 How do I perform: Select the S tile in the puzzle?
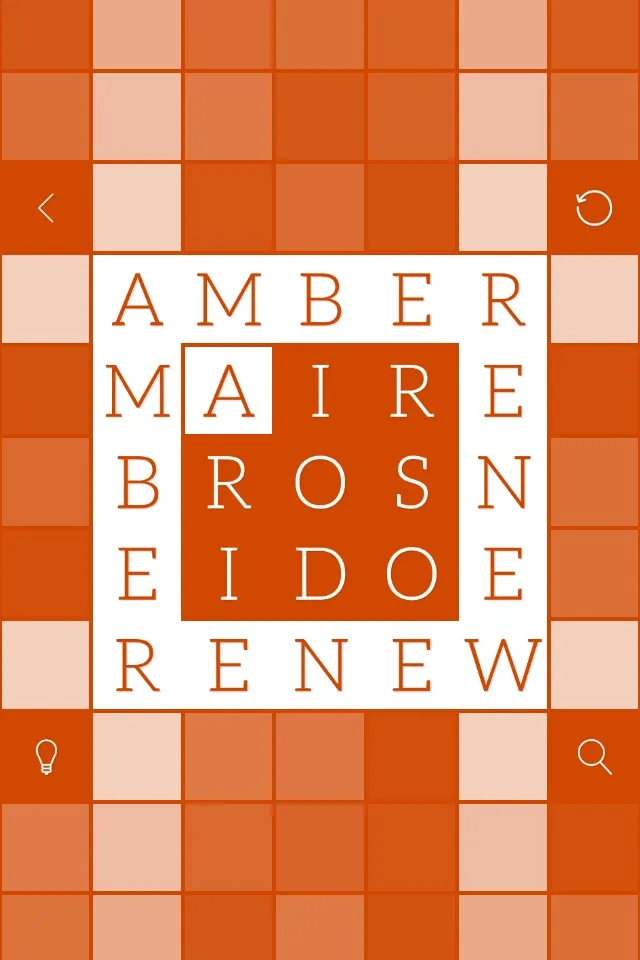point(412,483)
